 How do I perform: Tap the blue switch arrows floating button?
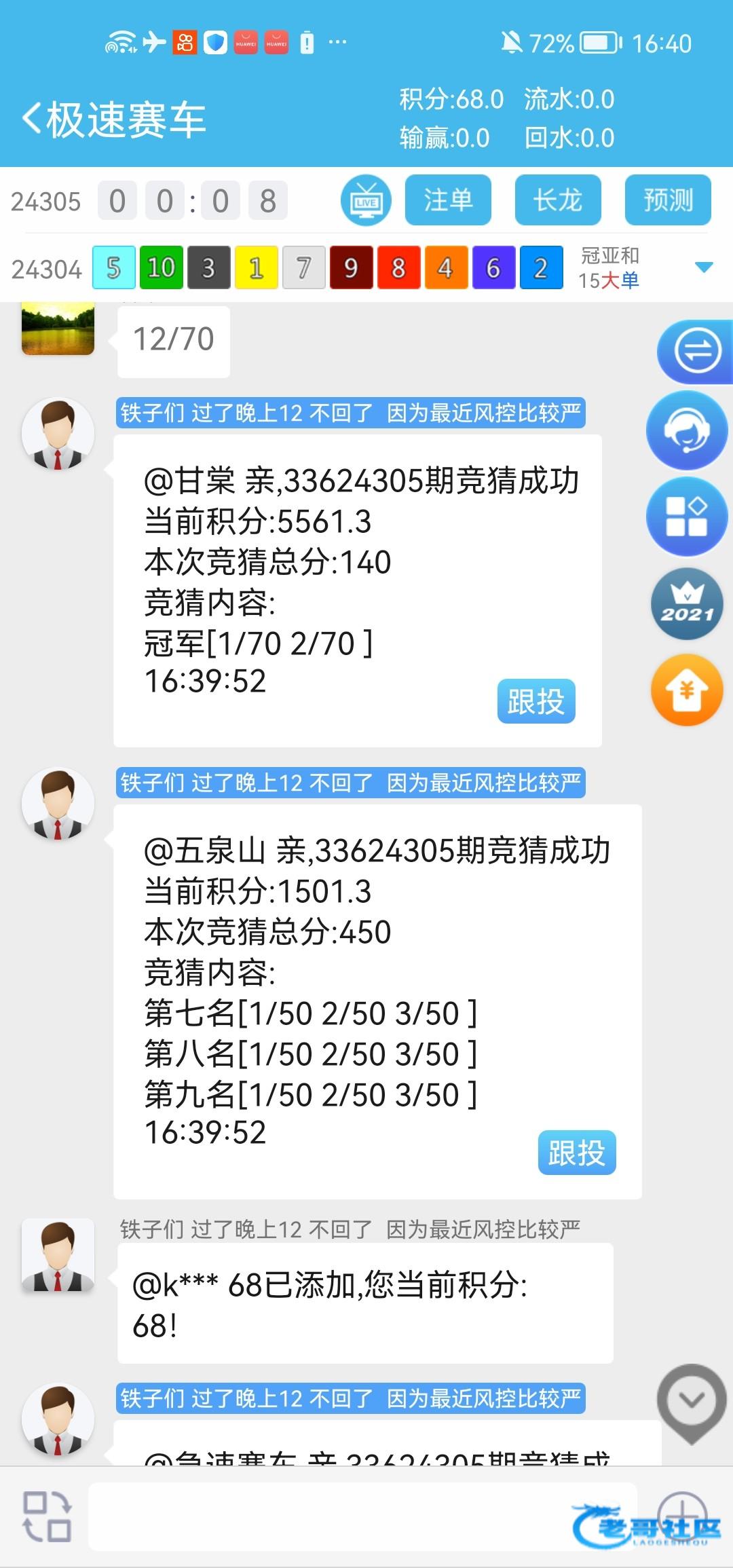click(x=696, y=352)
